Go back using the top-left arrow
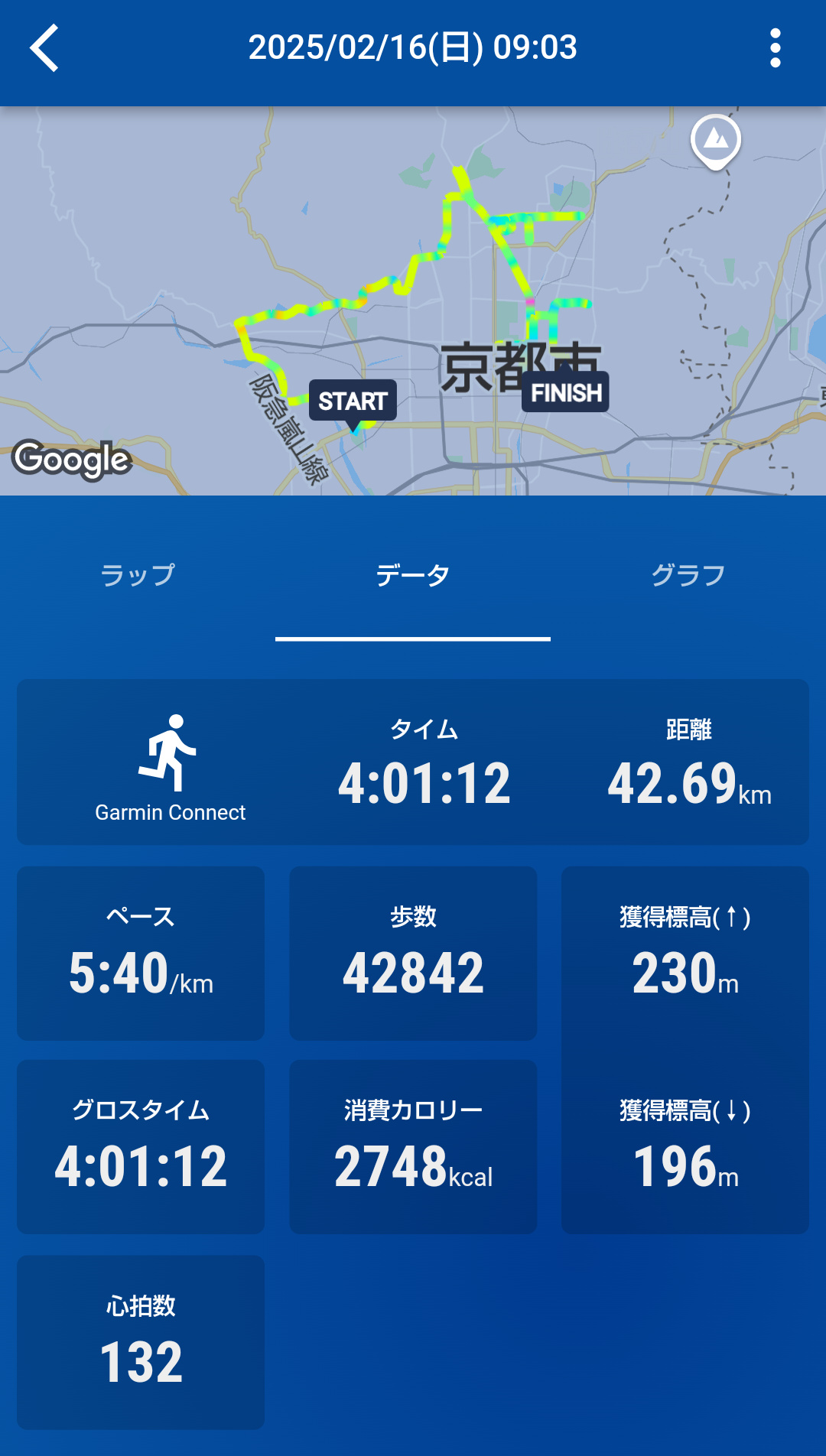 (44, 47)
